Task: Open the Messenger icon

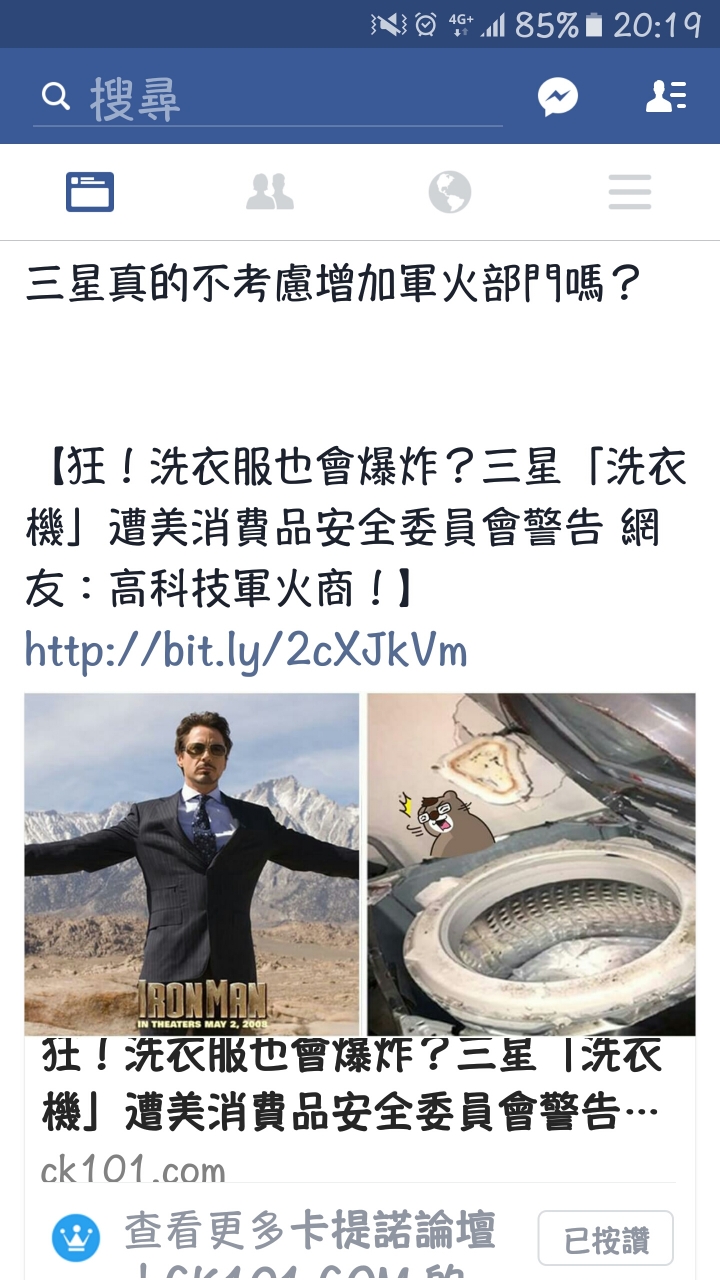Action: [x=558, y=97]
